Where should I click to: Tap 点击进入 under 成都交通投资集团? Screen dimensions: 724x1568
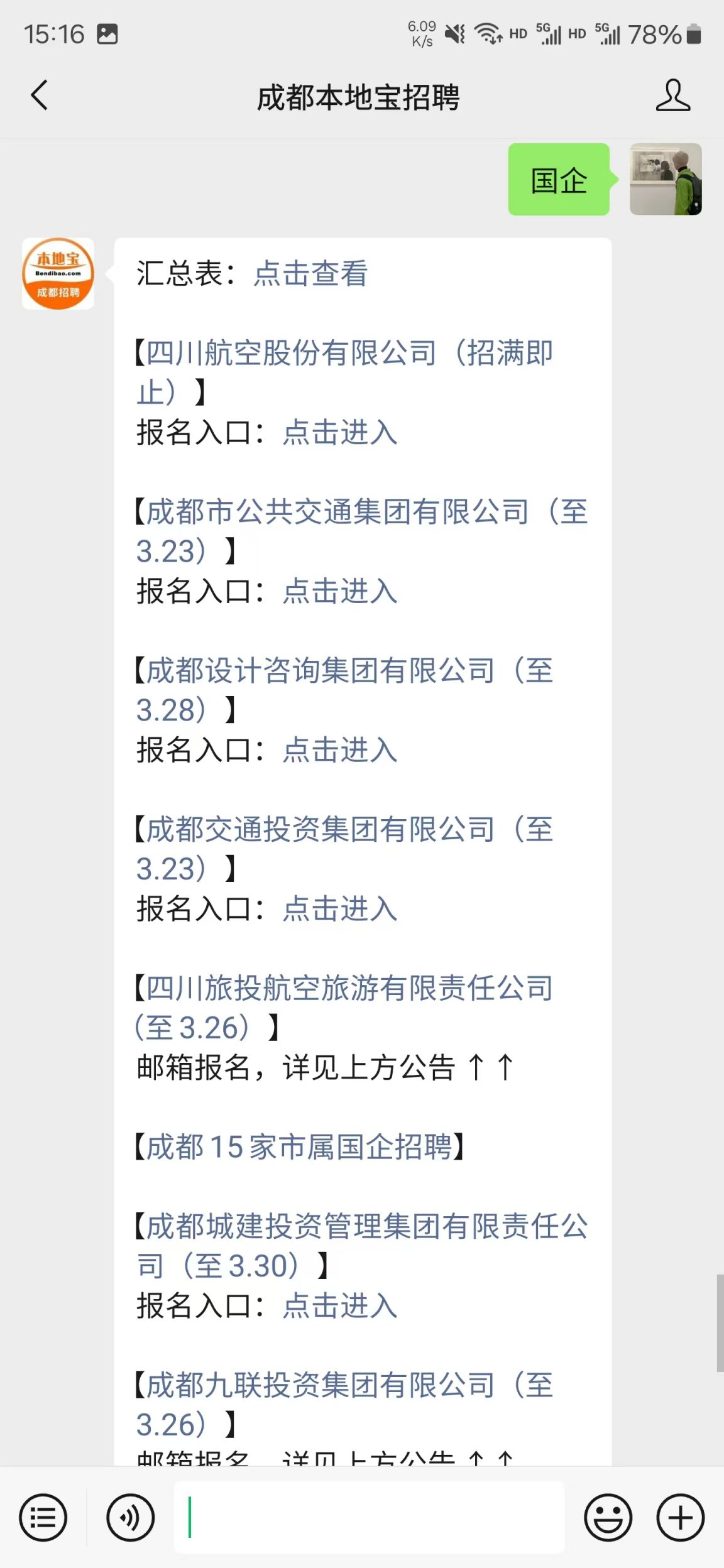click(340, 910)
